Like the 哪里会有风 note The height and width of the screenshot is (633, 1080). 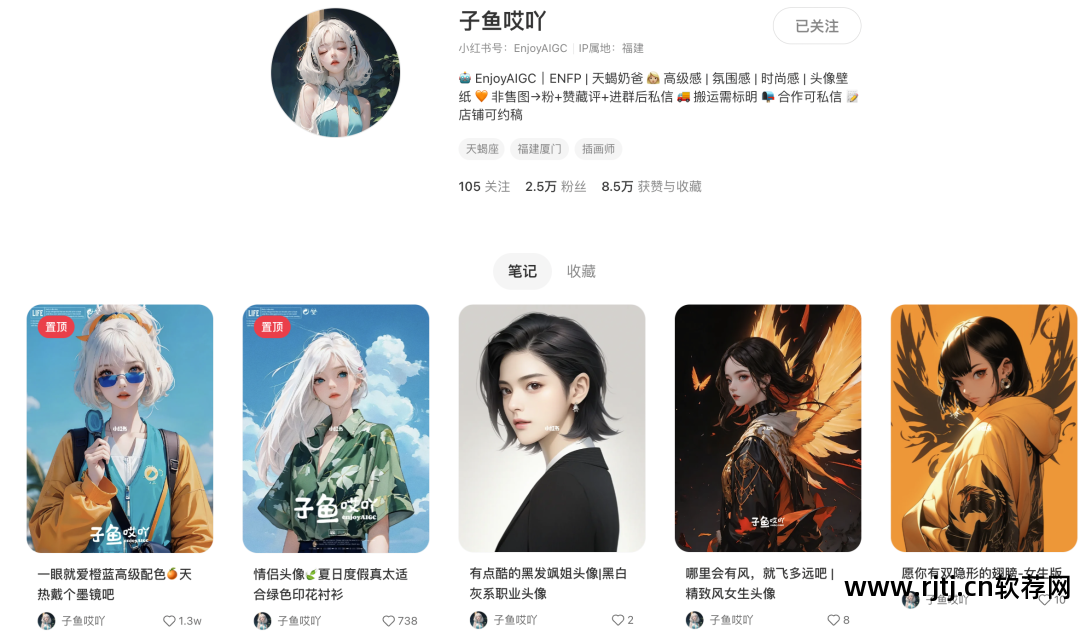(x=833, y=620)
